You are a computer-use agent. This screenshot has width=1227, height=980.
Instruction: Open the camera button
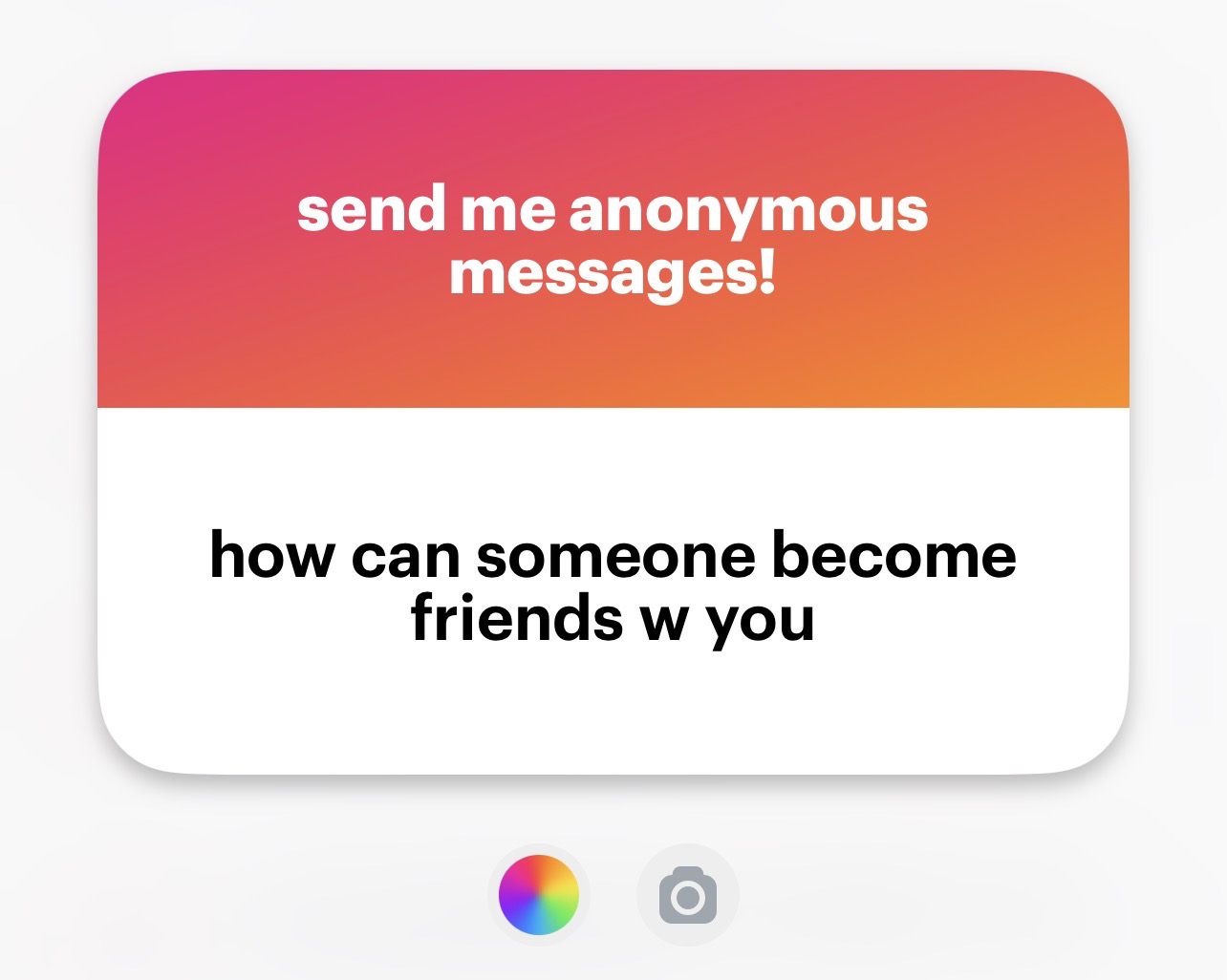pos(687,895)
